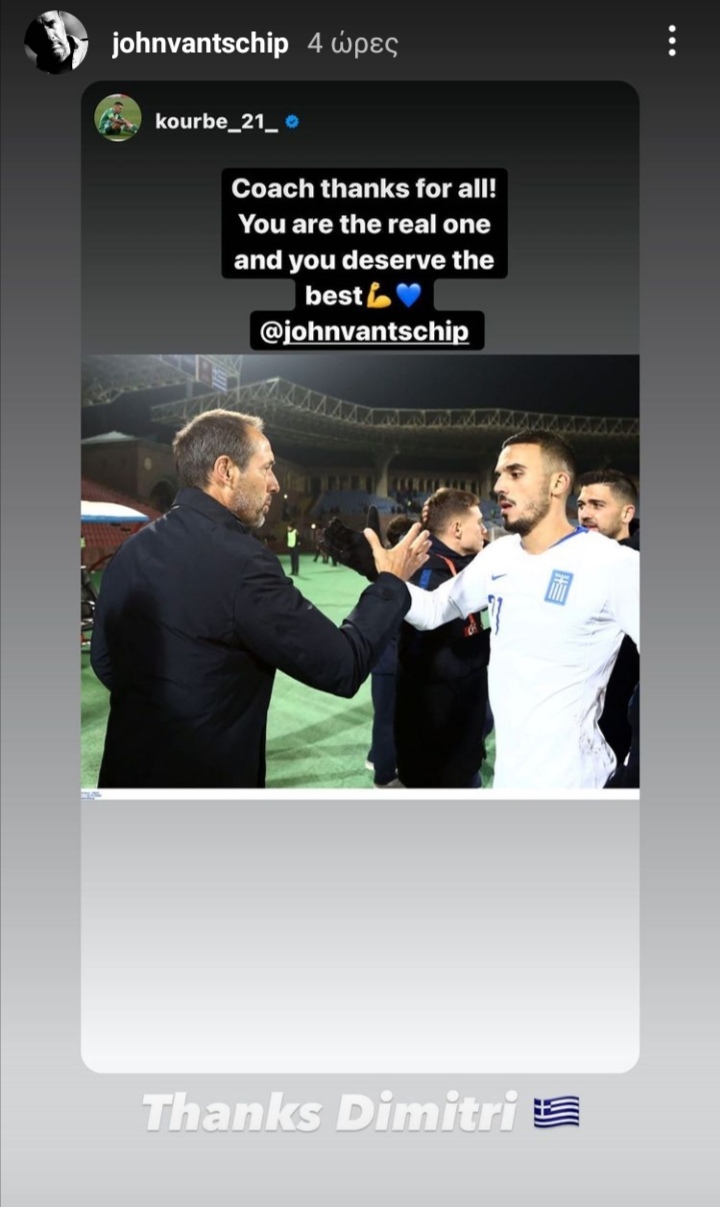This screenshot has width=720, height=1207.
Task: Open the story's three-dot overflow menu
Action: [671, 41]
